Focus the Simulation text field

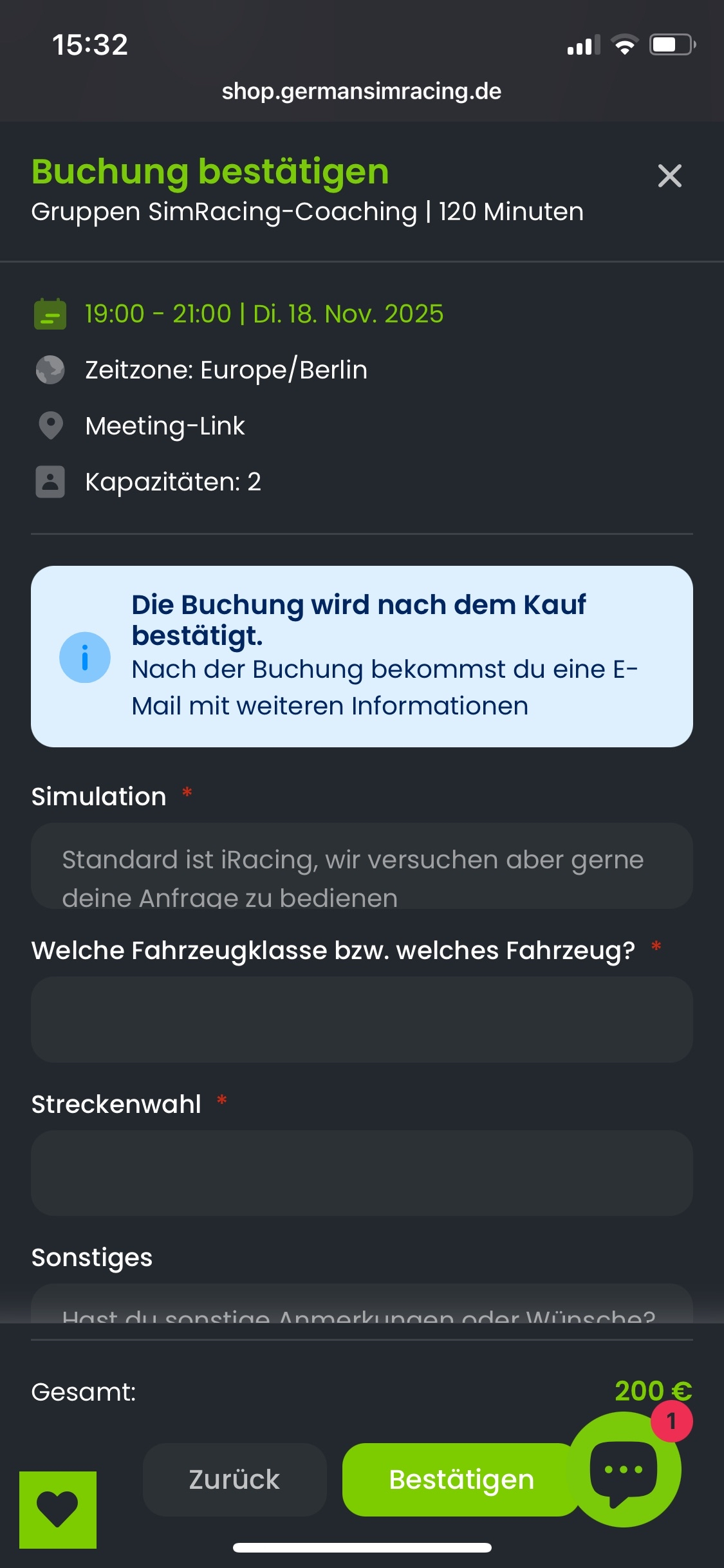(x=362, y=866)
